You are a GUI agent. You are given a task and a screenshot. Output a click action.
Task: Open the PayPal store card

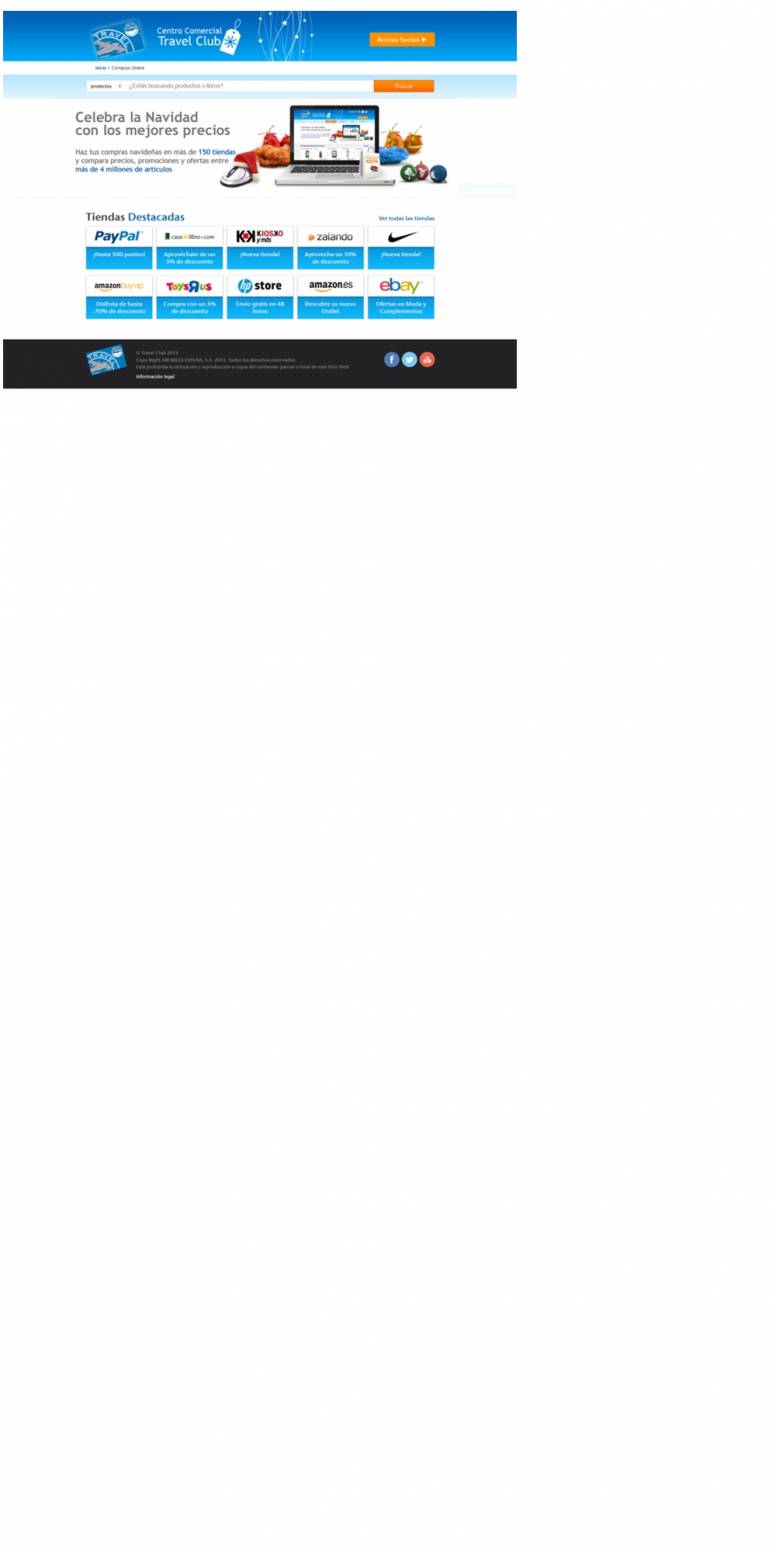119,247
